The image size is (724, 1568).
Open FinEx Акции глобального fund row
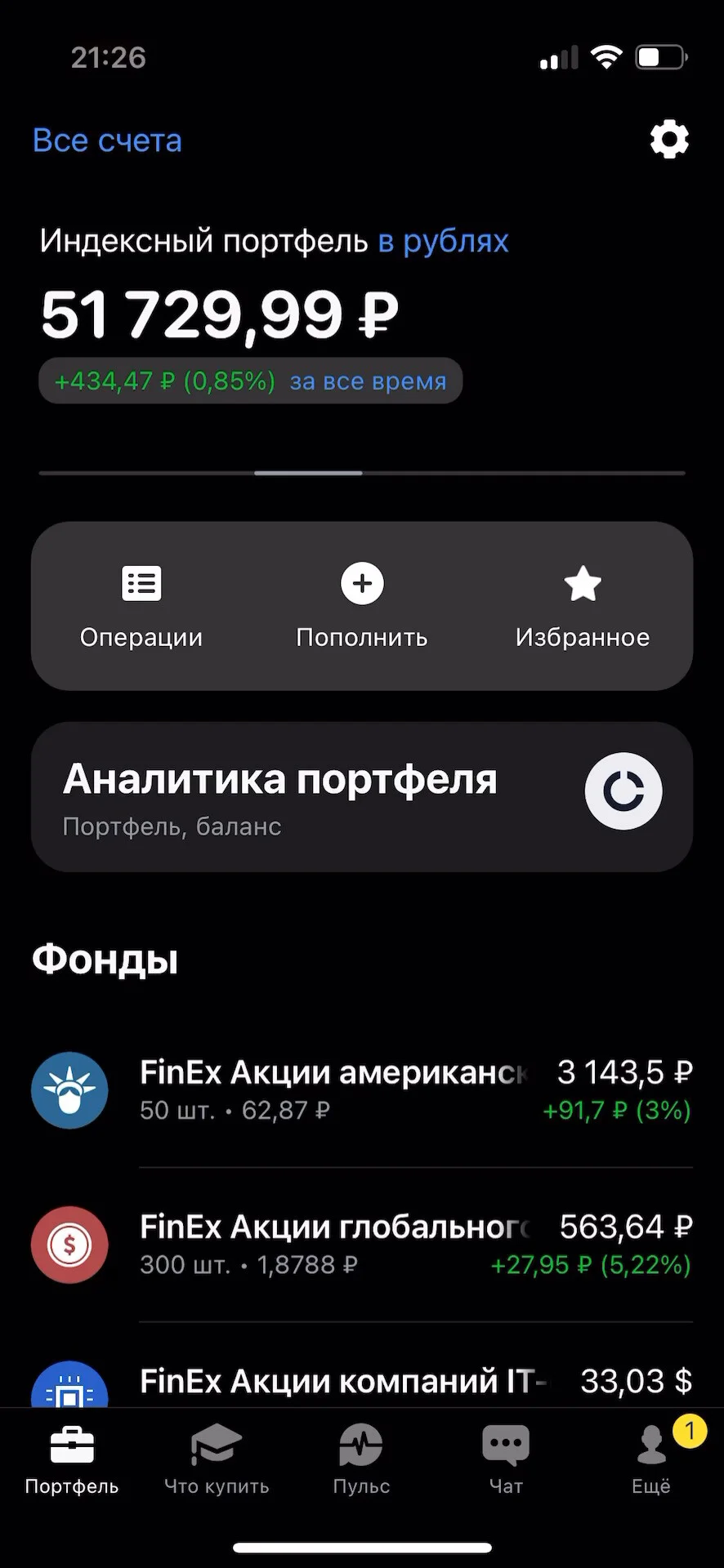[362, 1245]
